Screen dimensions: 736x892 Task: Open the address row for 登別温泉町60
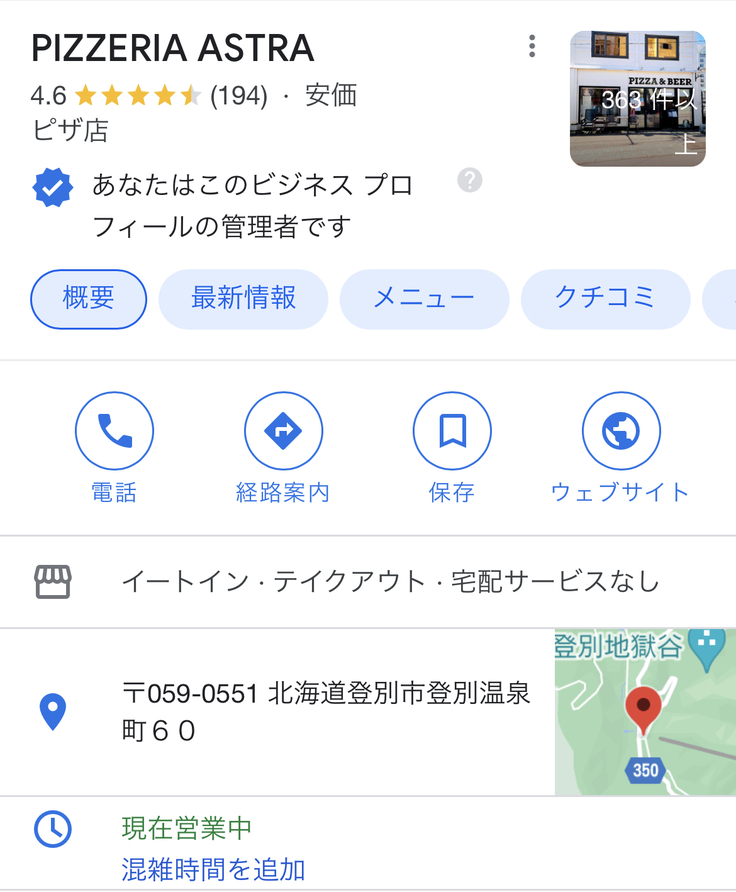click(x=325, y=712)
